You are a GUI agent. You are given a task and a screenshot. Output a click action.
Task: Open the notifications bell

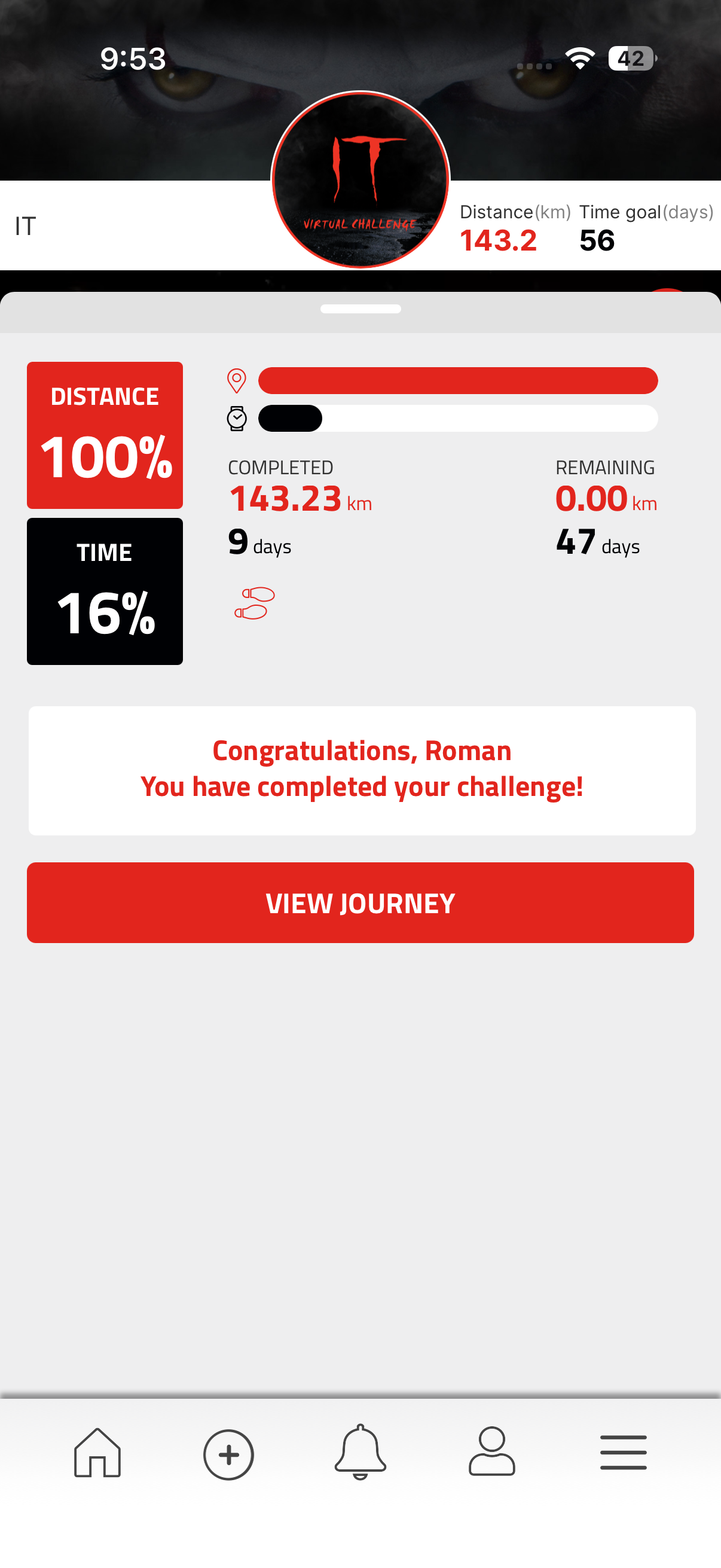pos(360,1452)
